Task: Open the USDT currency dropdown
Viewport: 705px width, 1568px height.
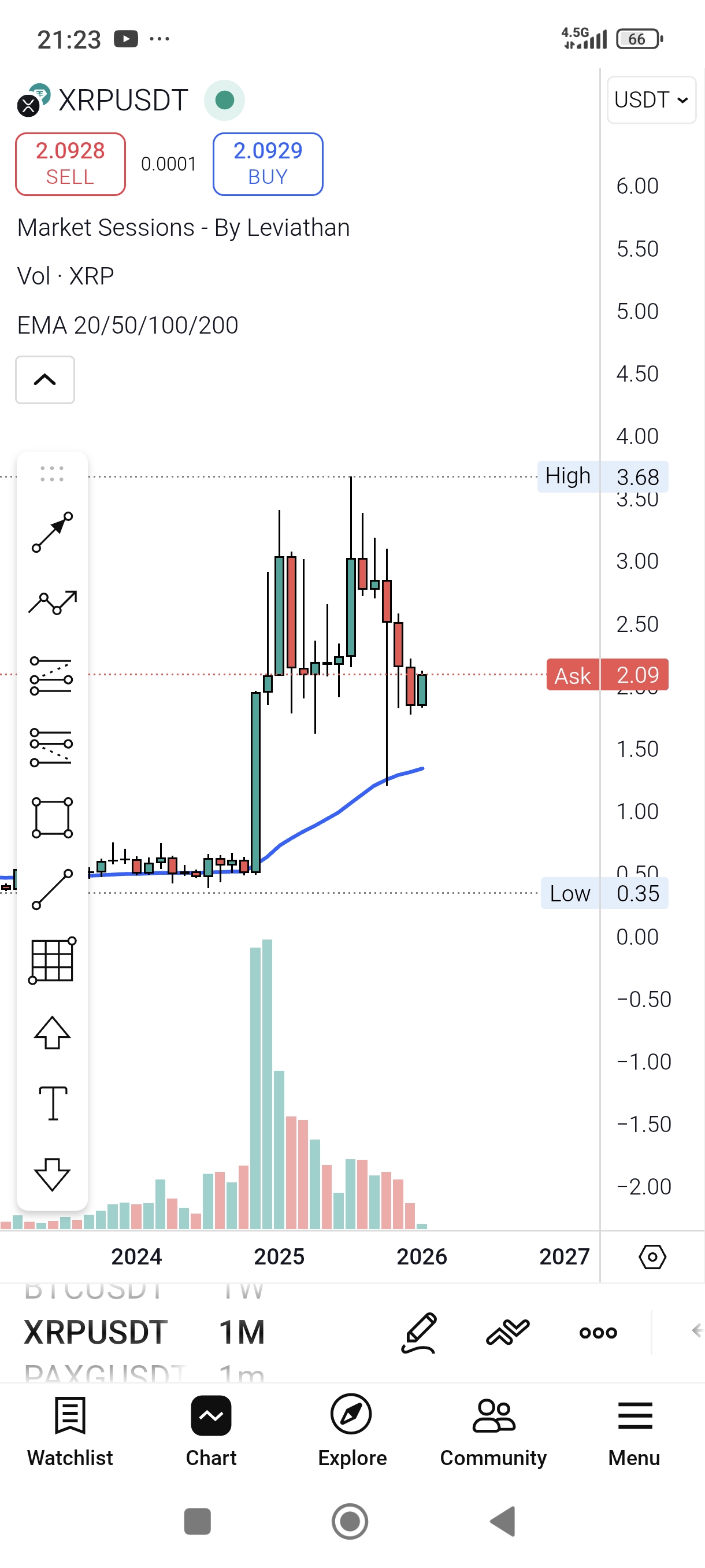Action: coord(651,100)
